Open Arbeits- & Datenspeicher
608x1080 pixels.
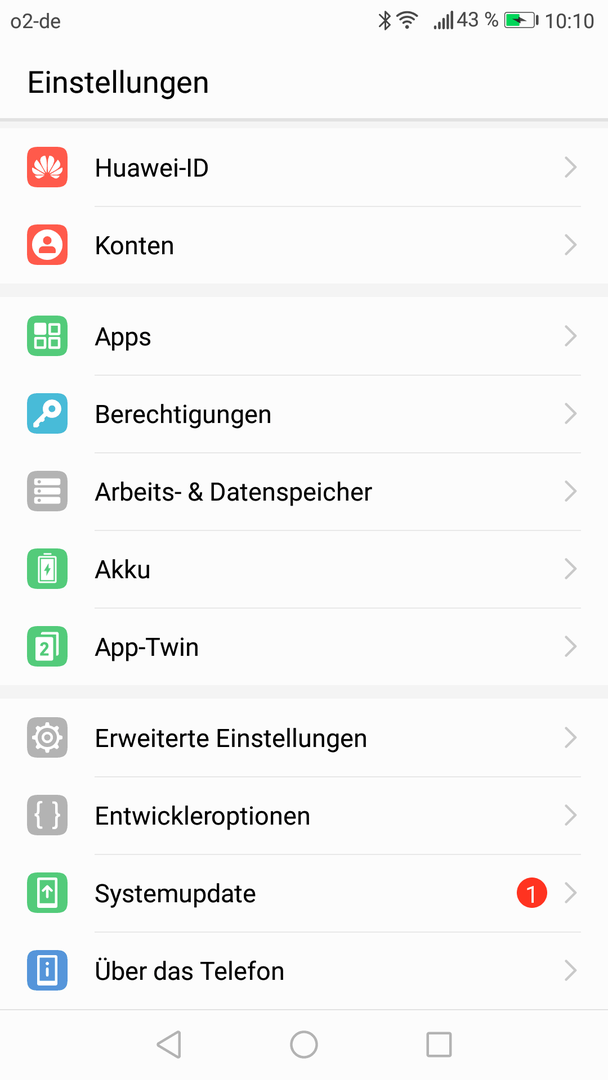point(304,492)
